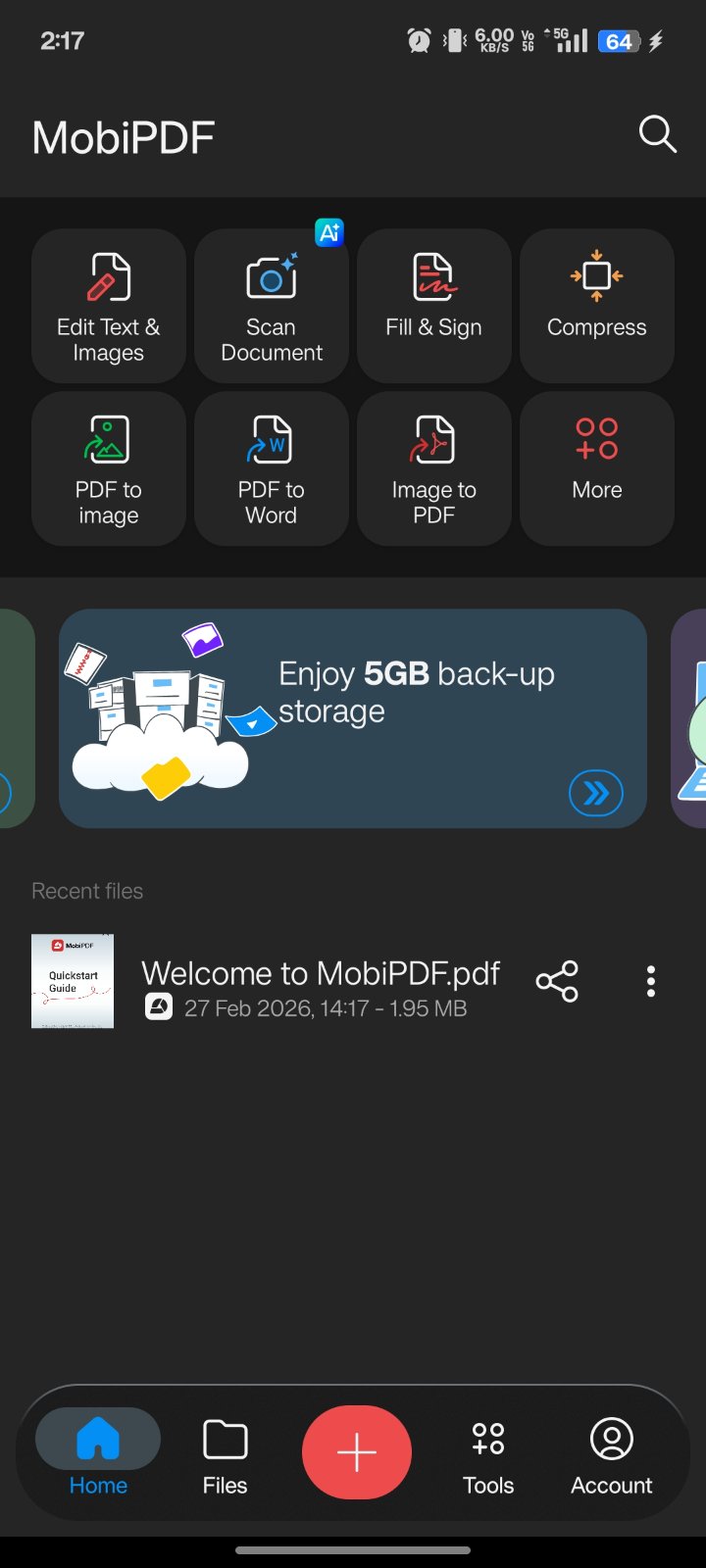Open Welcome to MobiPDF.pdf
Screen dimensions: 706x1568
pyautogui.click(x=320, y=981)
